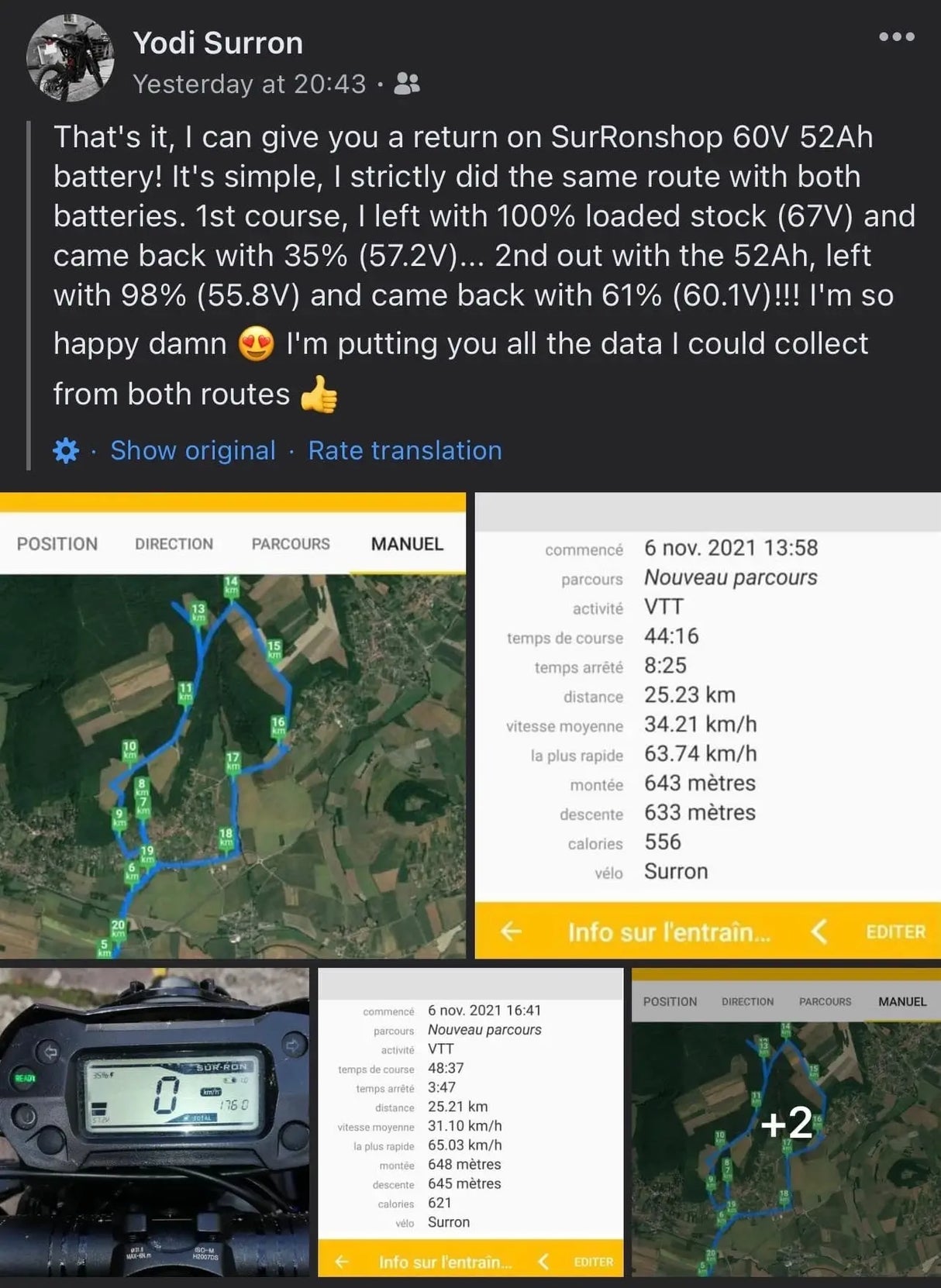Viewport: 941px width, 1288px height.
Task: Tap Rate translation link
Action: (x=405, y=450)
